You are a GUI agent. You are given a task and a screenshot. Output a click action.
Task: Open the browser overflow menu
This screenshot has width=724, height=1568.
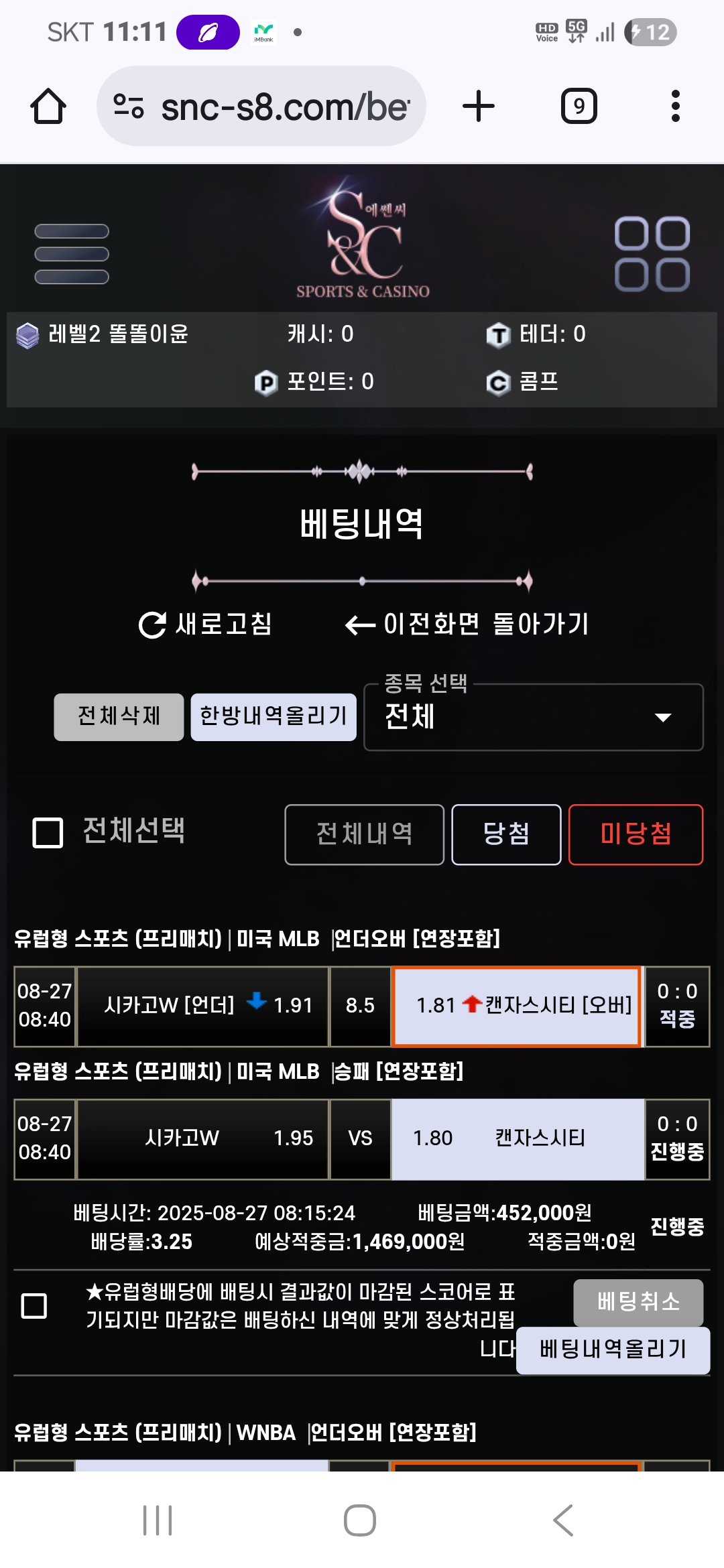pos(676,106)
